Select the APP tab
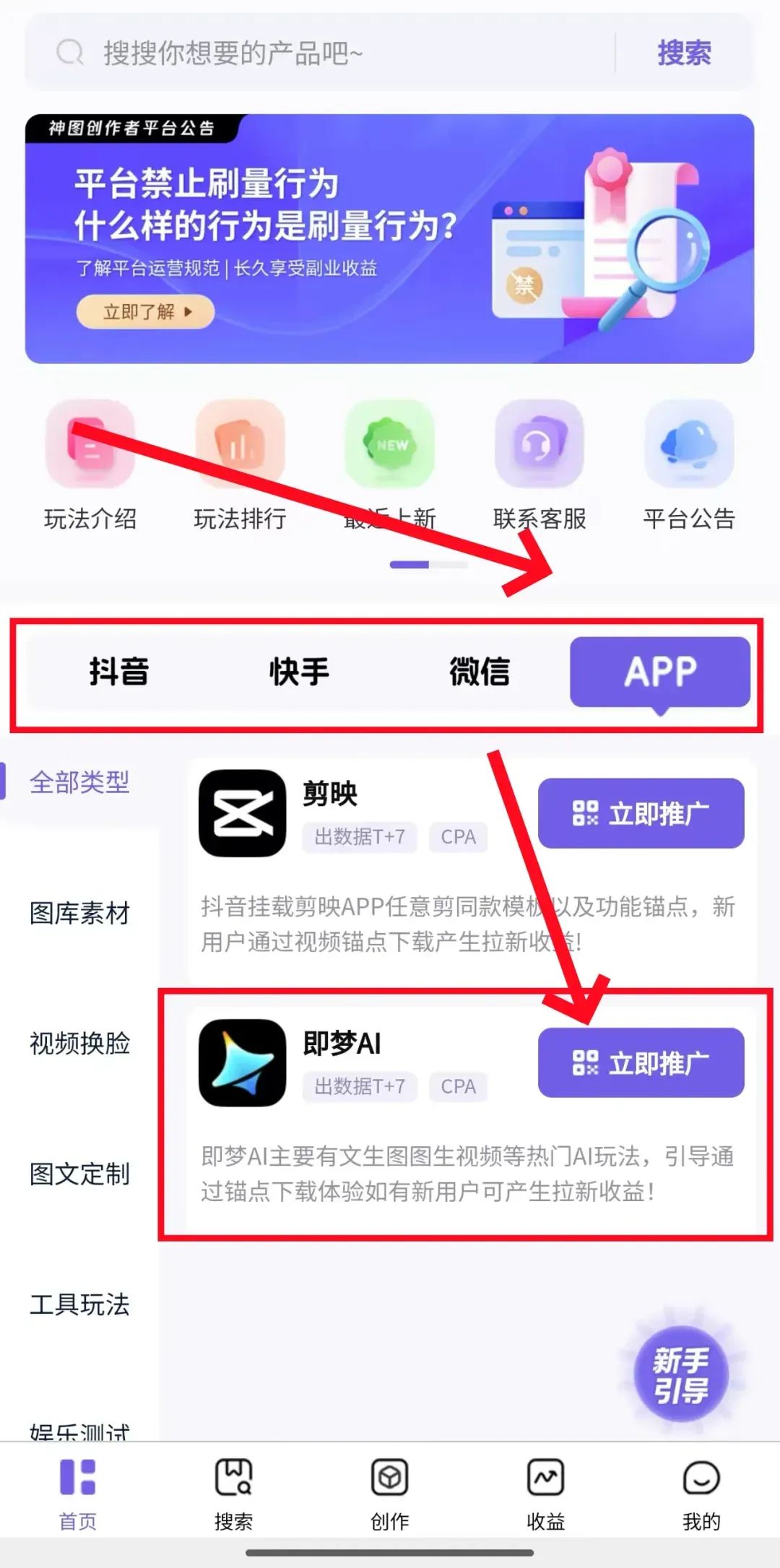This screenshot has width=780, height=1568. (x=660, y=672)
